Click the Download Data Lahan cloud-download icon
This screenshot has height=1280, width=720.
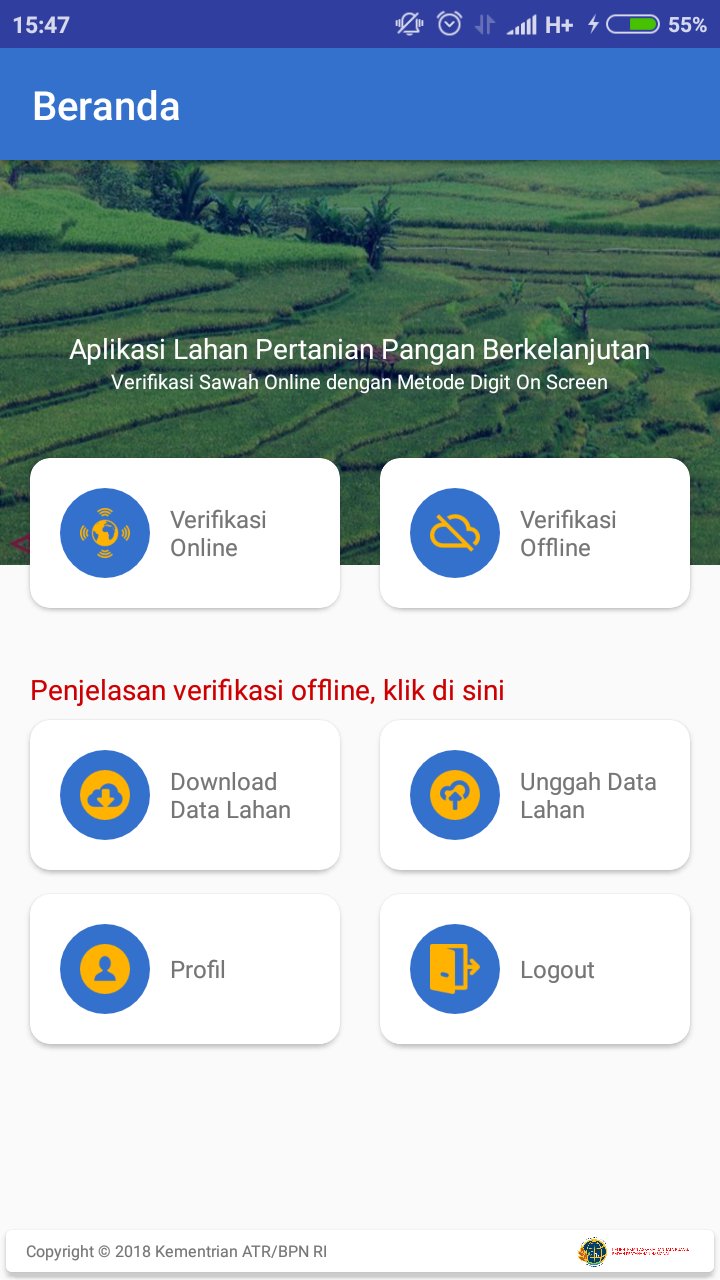coord(104,794)
